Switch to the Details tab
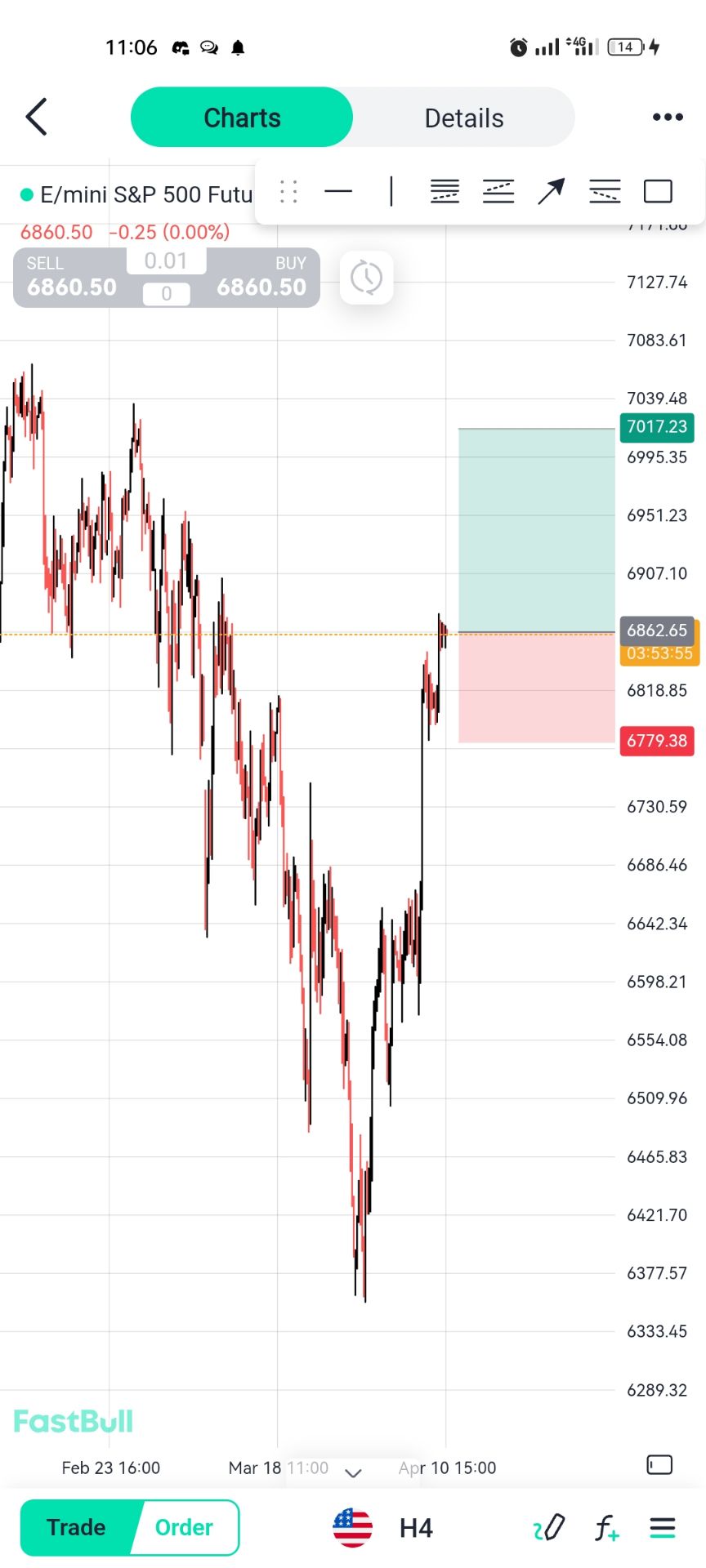Image resolution: width=706 pixels, height=1568 pixels. 463,118
